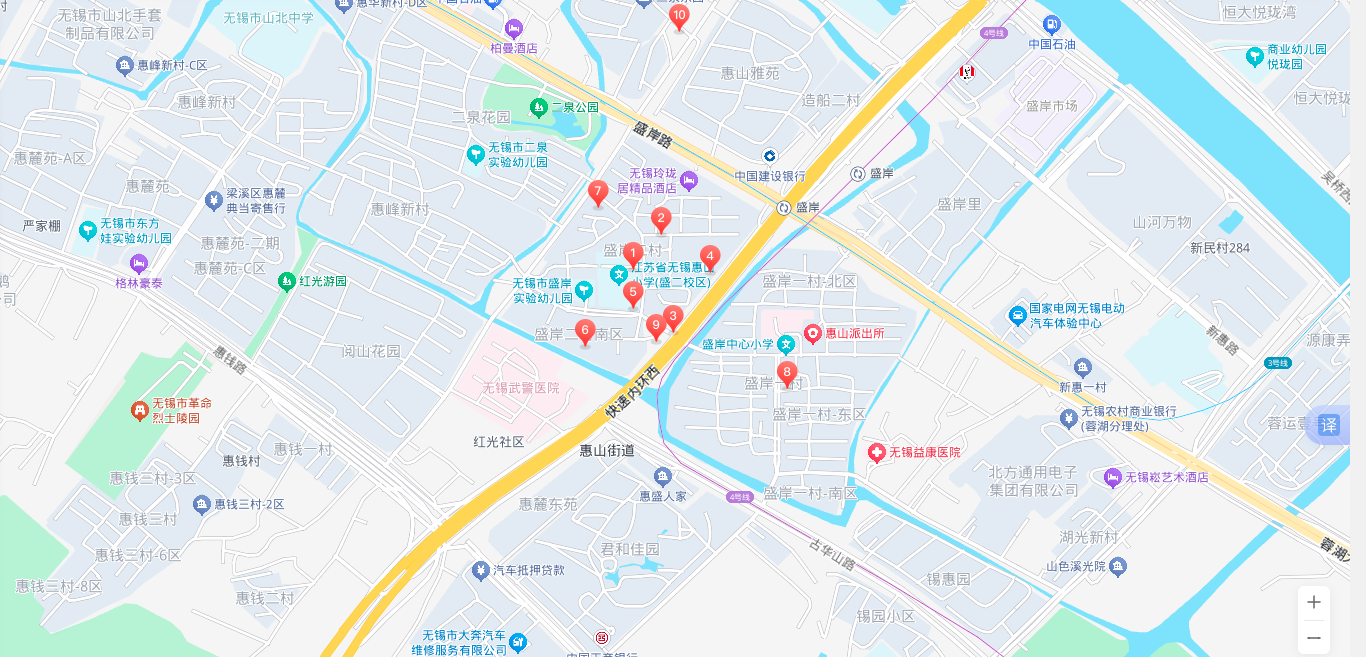Select map marker number 7
1366x657 pixels.
[598, 192]
